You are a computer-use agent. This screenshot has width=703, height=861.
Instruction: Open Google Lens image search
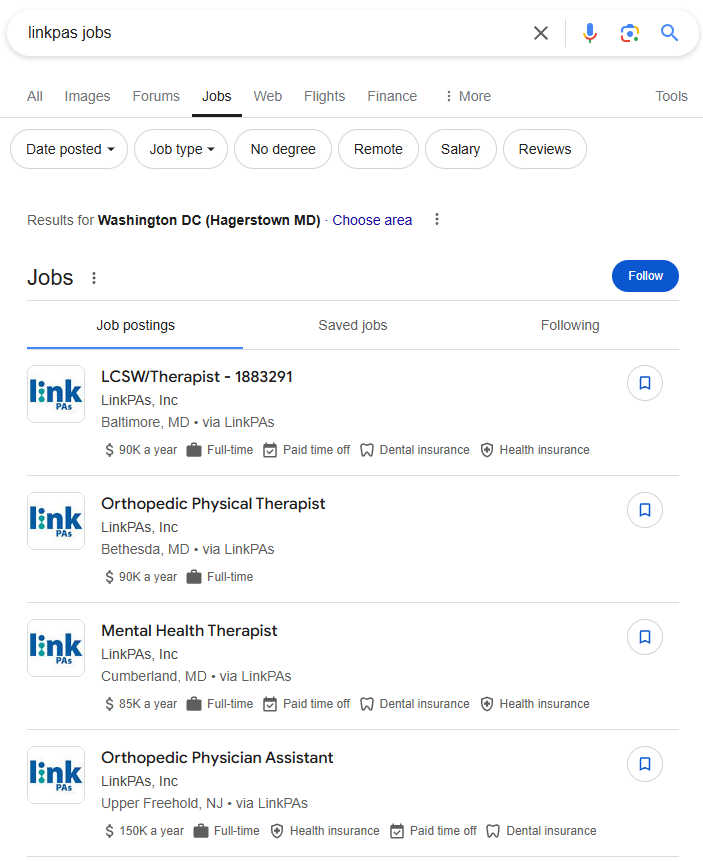630,33
